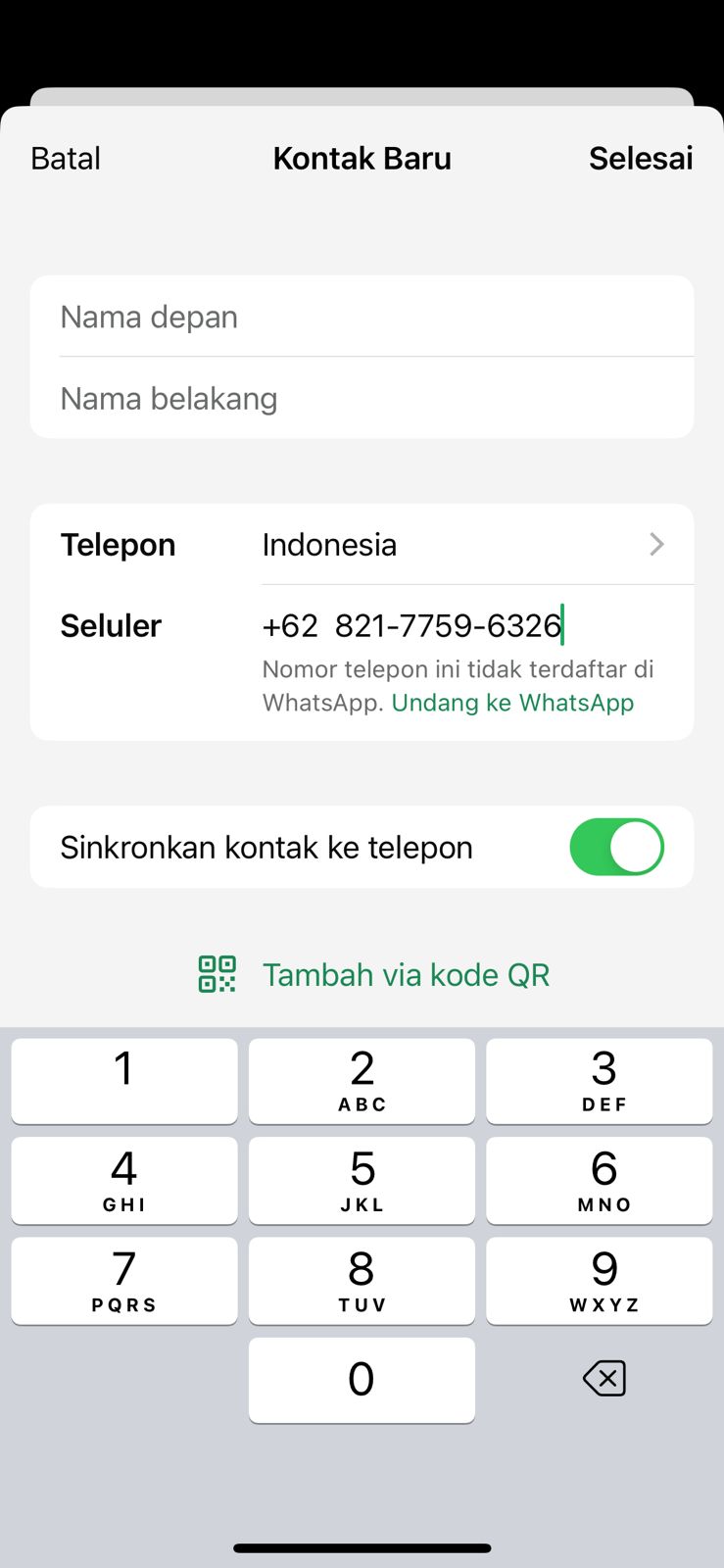Tap Selesai to save the contact
The height and width of the screenshot is (1568, 724).
tap(640, 158)
